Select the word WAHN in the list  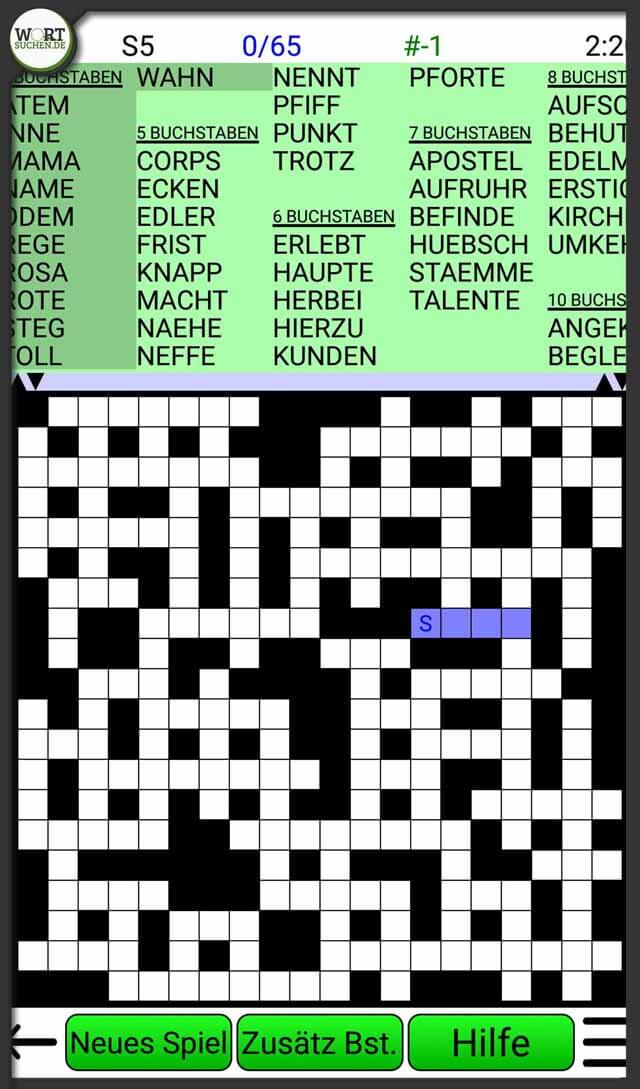point(176,78)
